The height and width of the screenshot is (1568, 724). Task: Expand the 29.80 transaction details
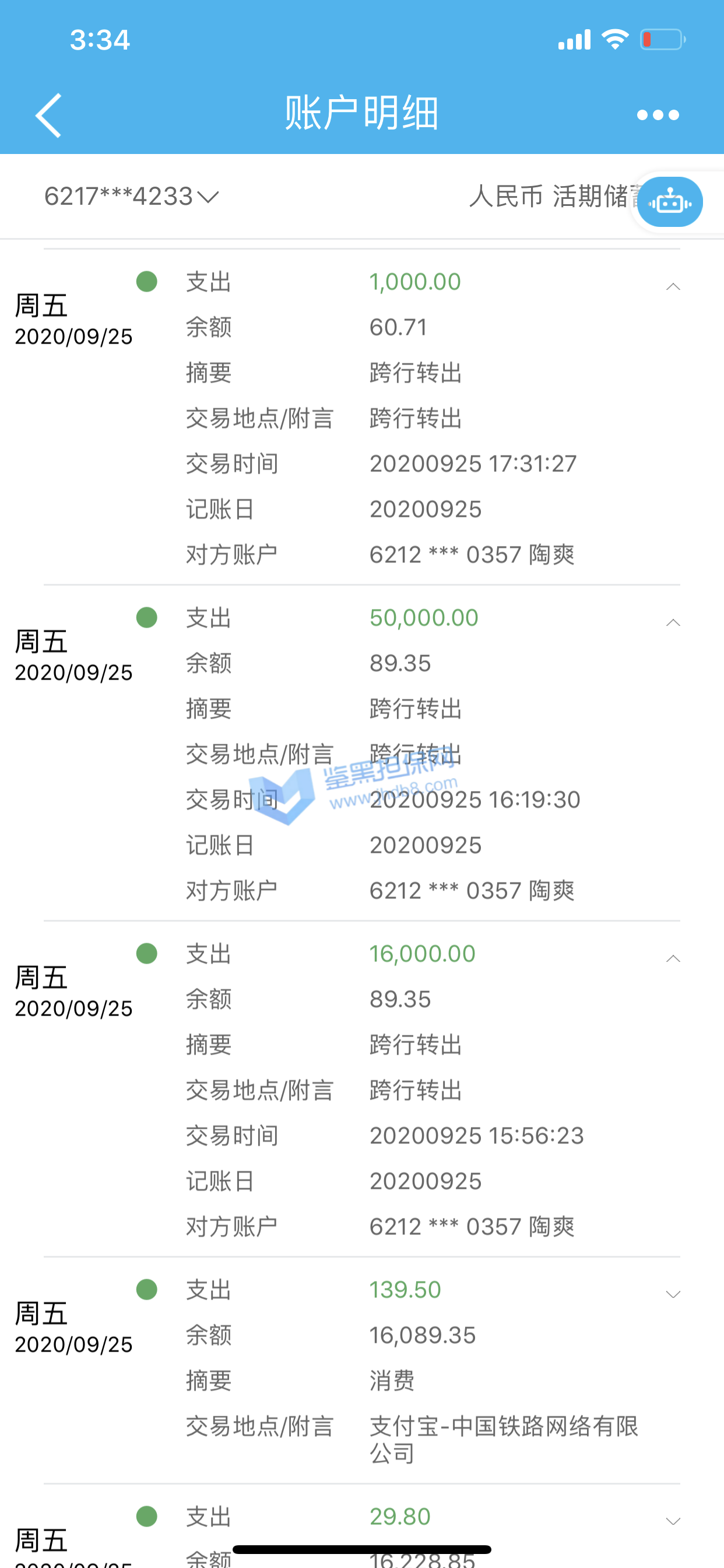coord(672,1521)
